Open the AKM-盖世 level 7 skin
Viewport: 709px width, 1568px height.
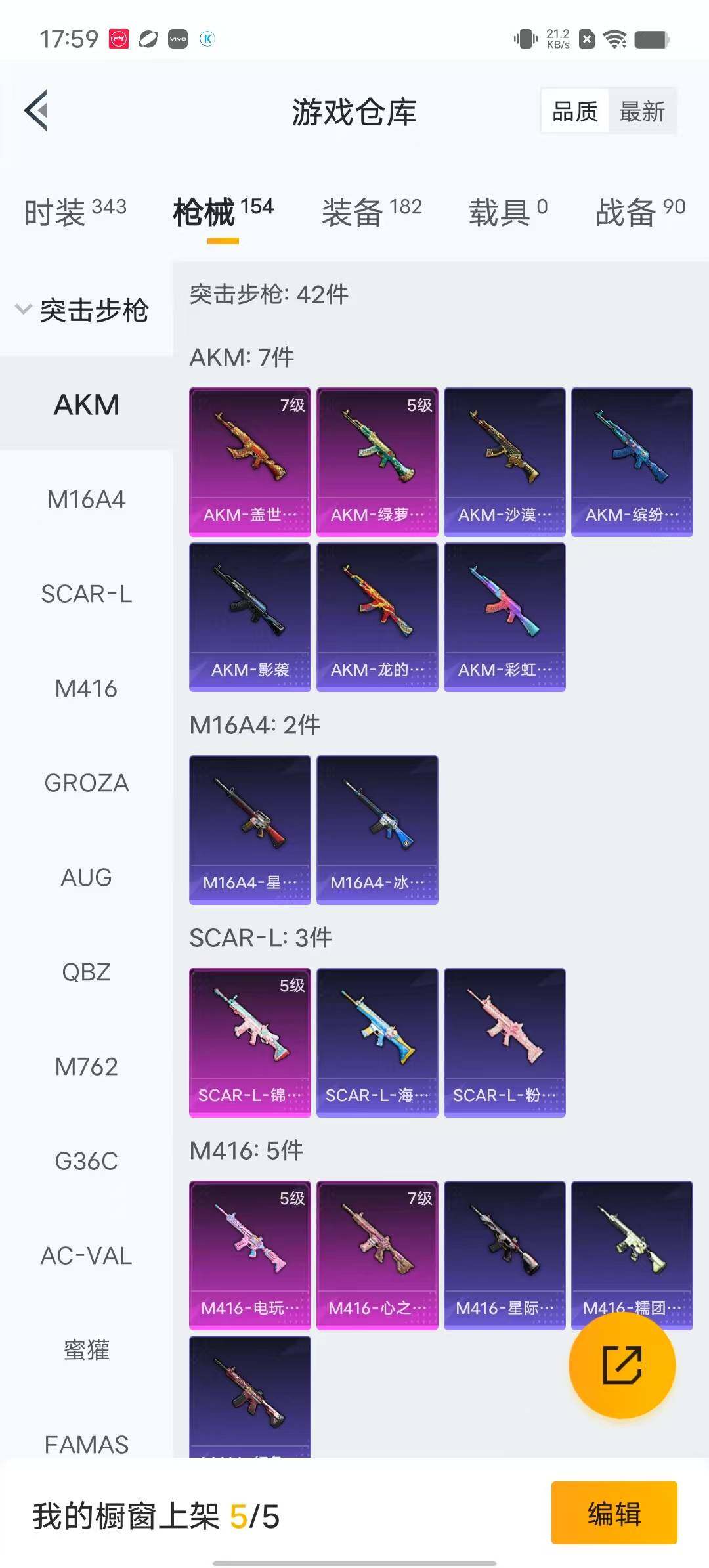tap(249, 462)
